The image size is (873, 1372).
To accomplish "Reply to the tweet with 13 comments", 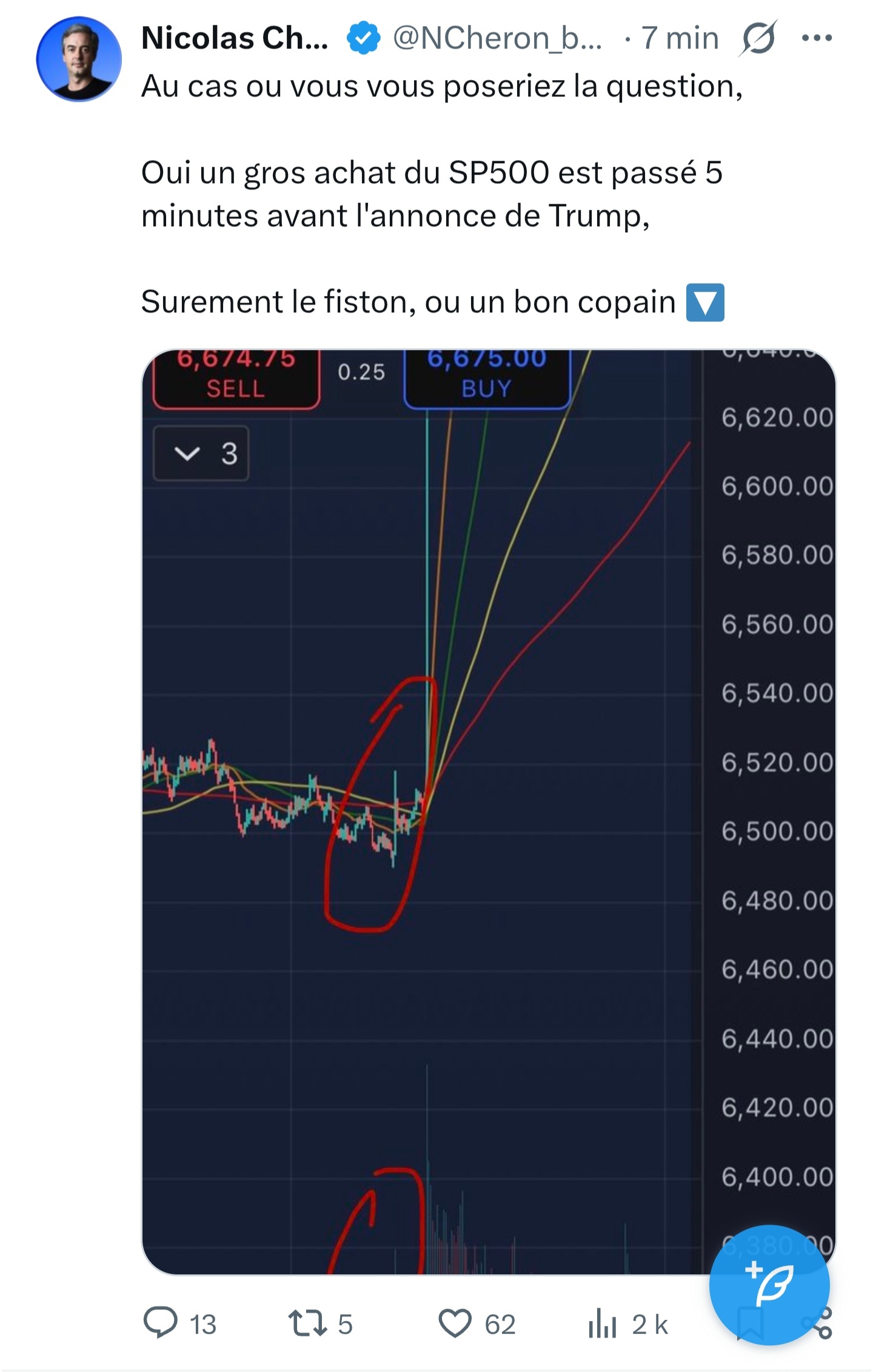I will click(161, 1323).
